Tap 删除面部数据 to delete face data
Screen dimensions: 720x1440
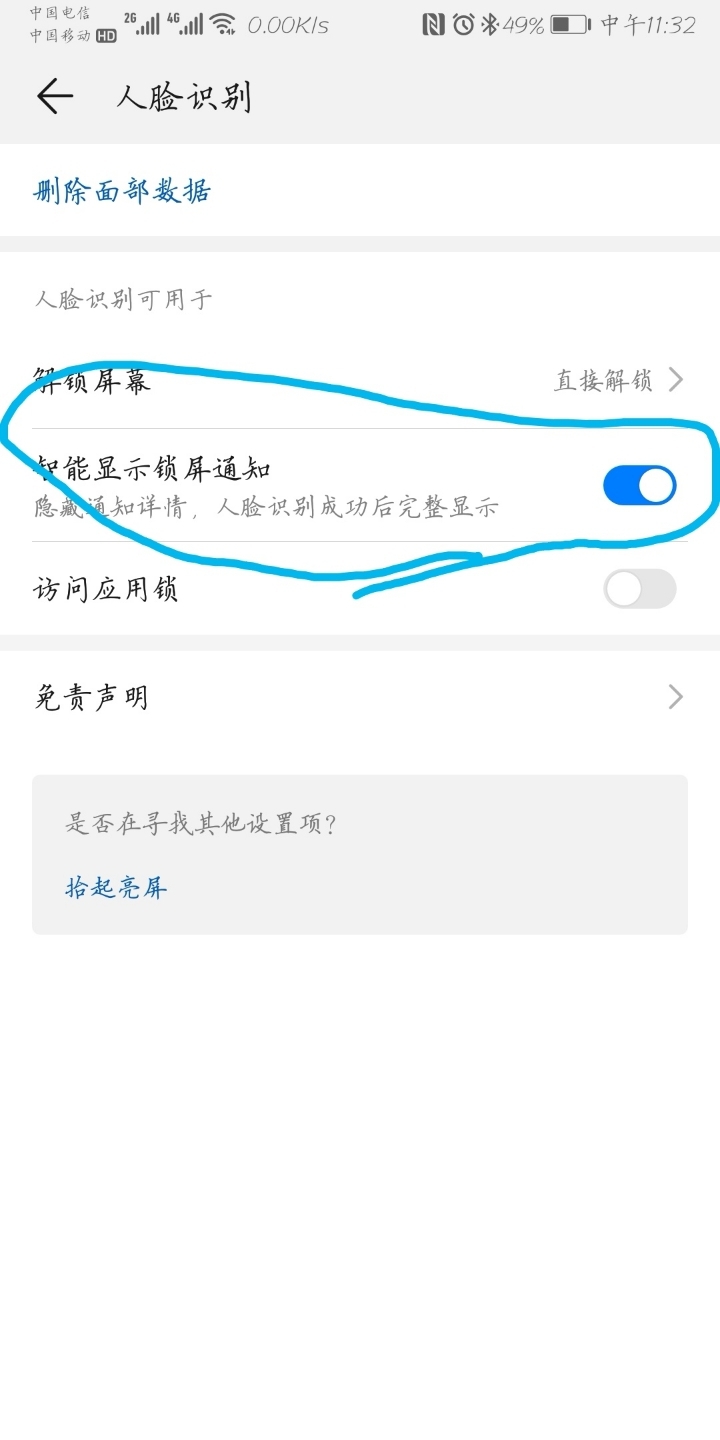[x=122, y=191]
